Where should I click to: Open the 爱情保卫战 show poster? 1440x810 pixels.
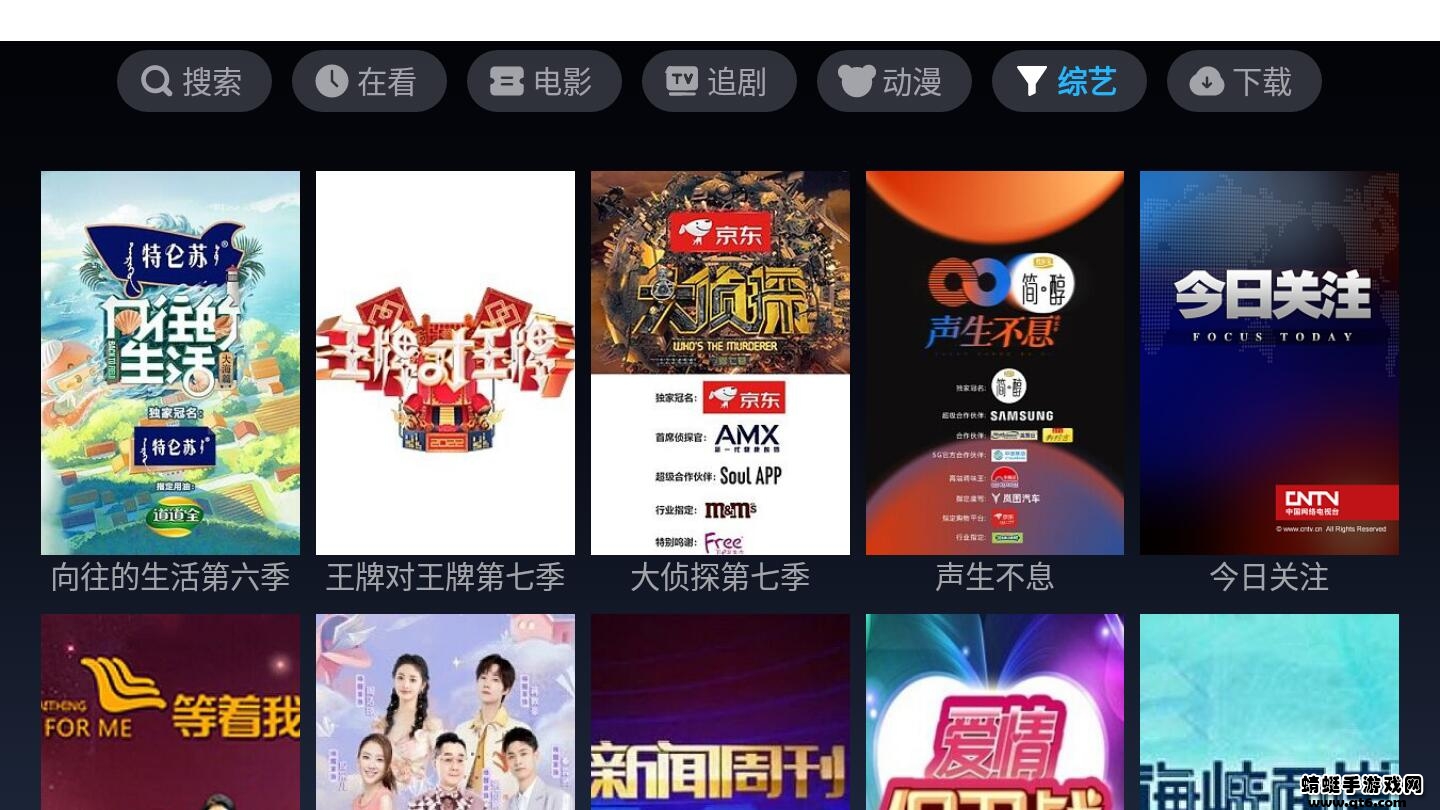(x=995, y=712)
